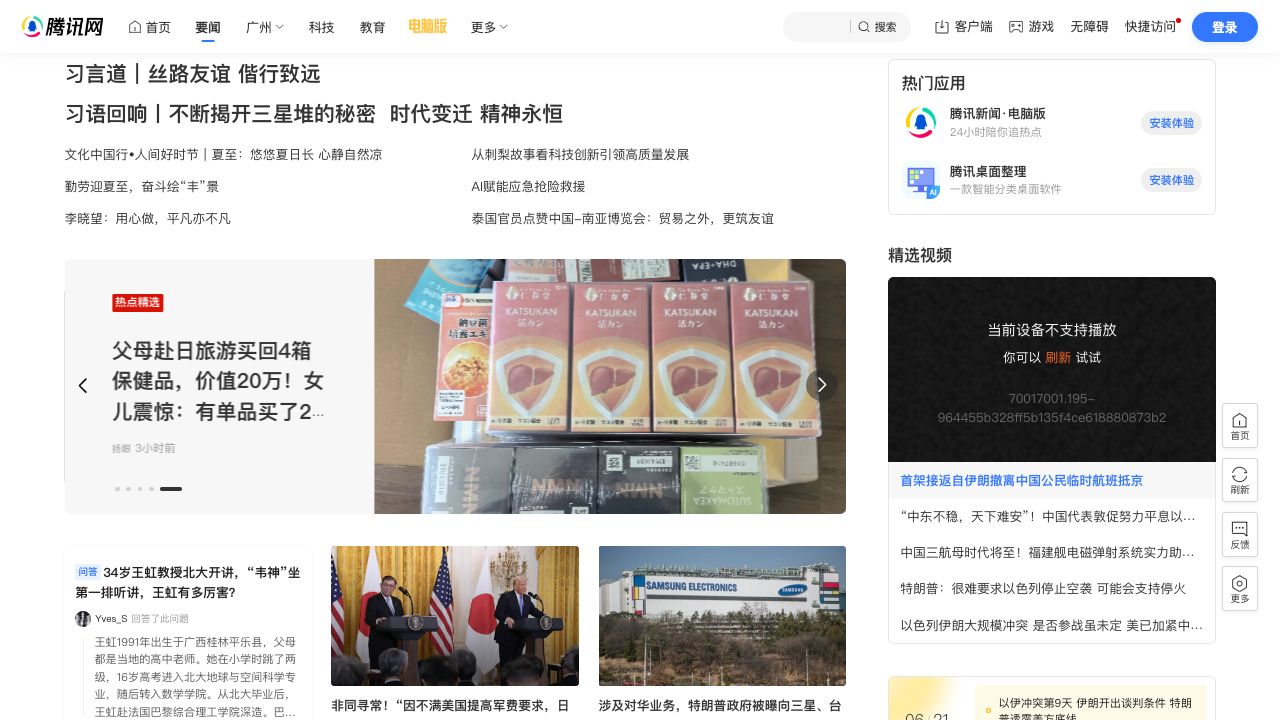Image resolution: width=1280 pixels, height=720 pixels.
Task: Tap the 登录 login button
Action: pyautogui.click(x=1224, y=27)
